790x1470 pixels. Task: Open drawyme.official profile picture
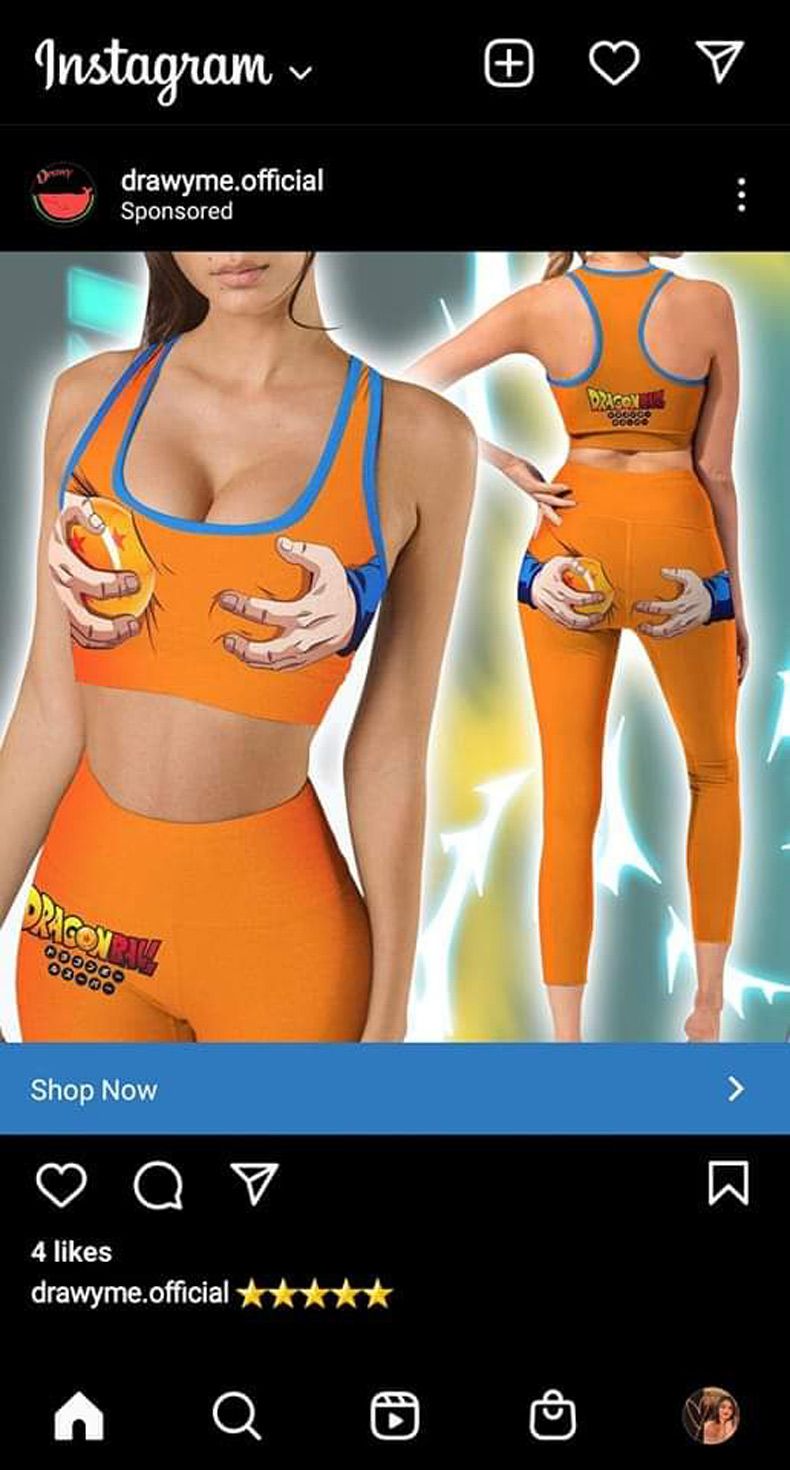click(x=63, y=194)
